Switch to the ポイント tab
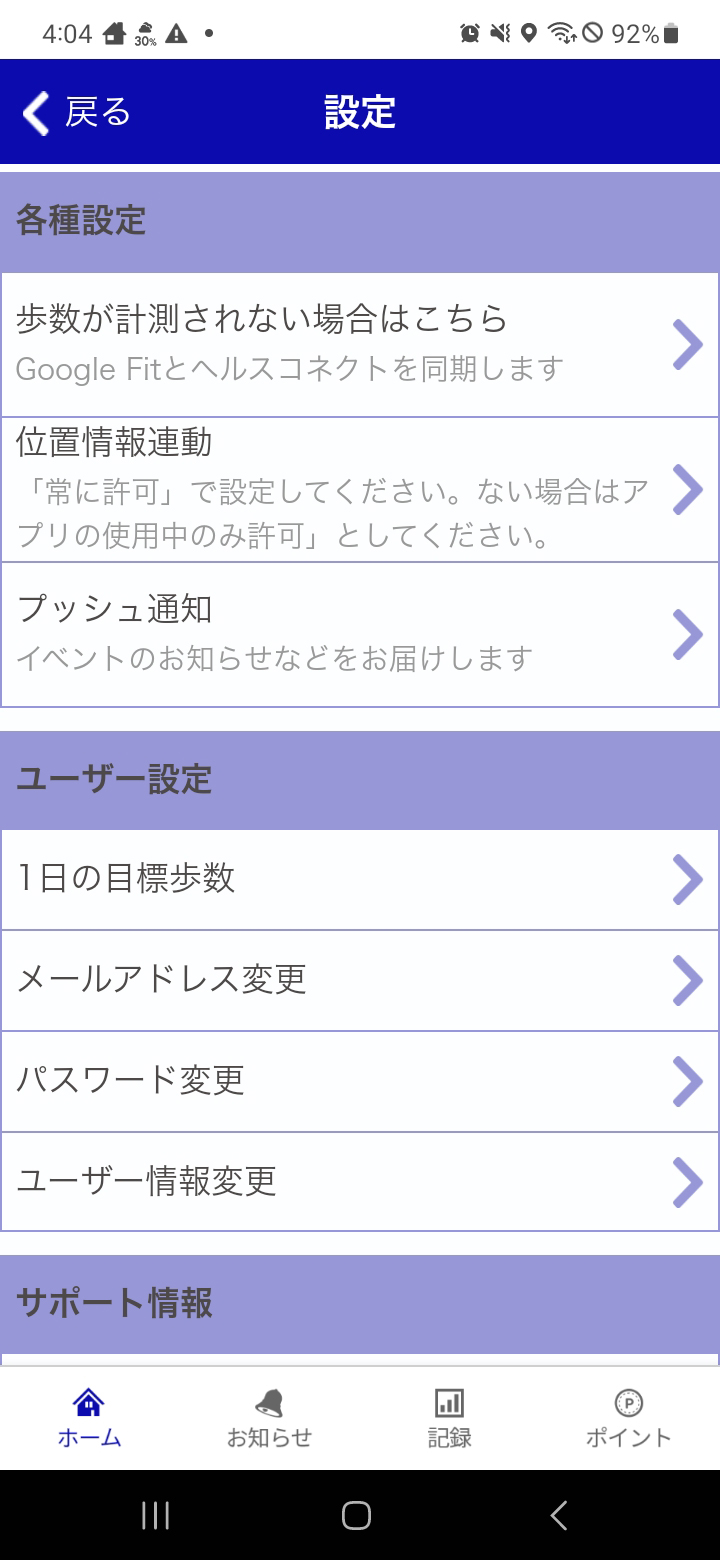720x1560 pixels. [628, 1418]
